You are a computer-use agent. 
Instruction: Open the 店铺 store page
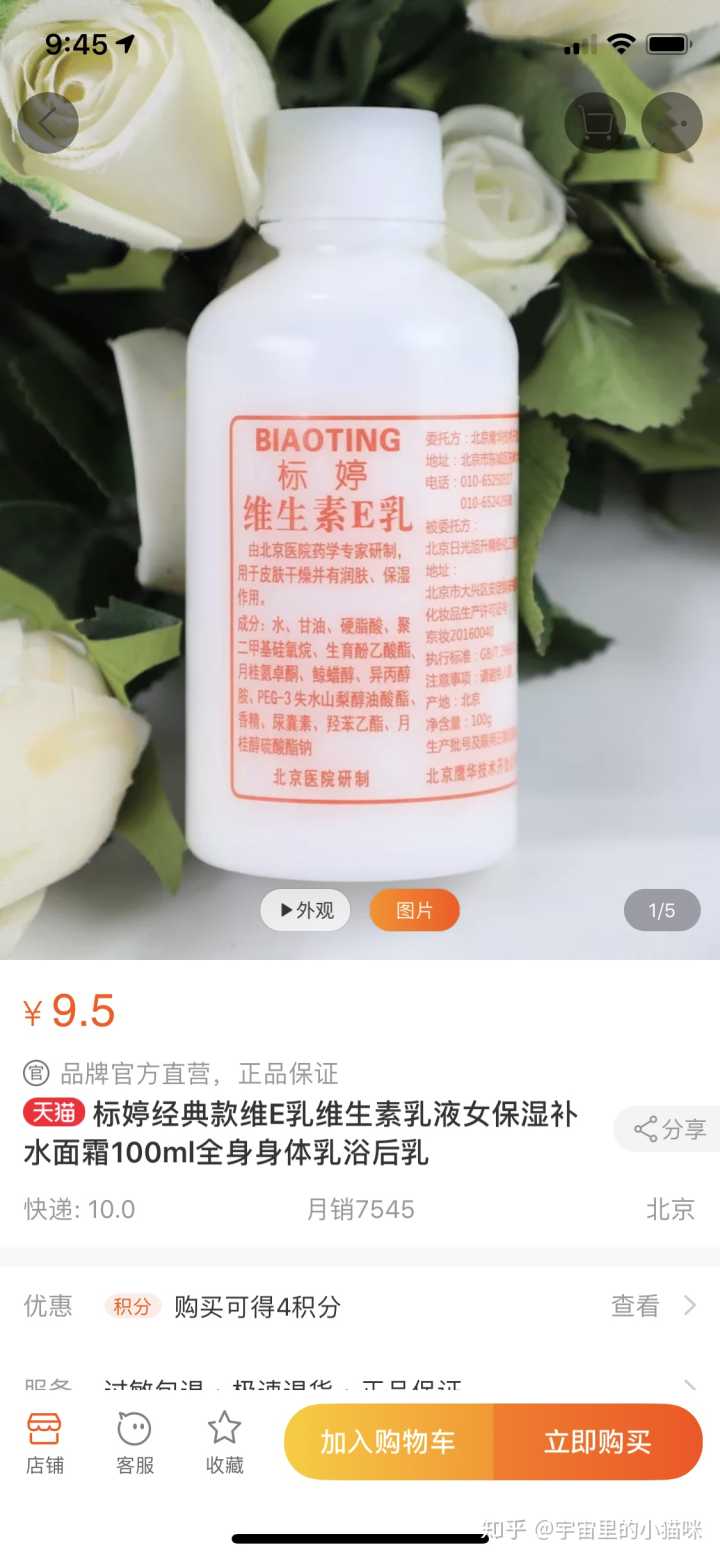click(x=44, y=1442)
